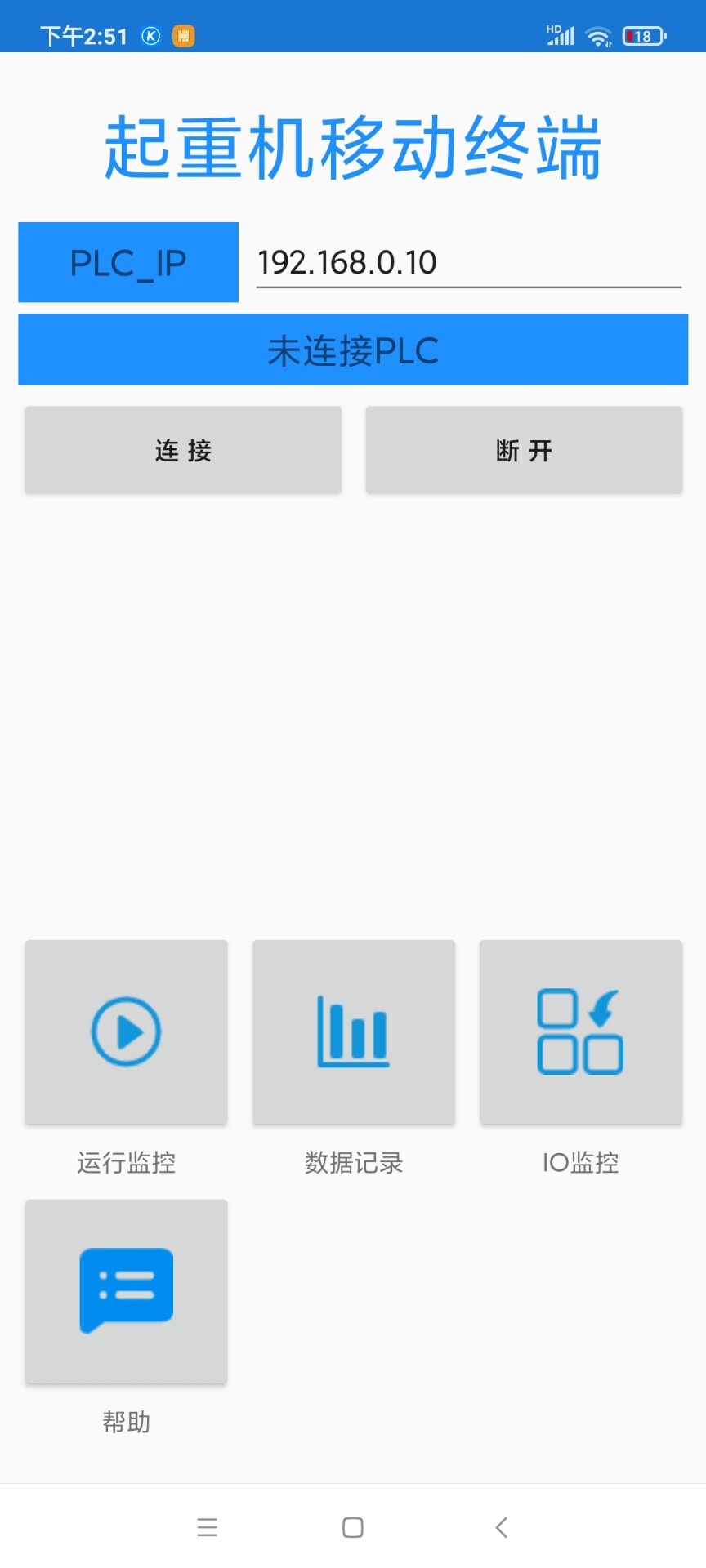Open the 帮助 help tile
706x1568 pixels.
pos(126,1291)
